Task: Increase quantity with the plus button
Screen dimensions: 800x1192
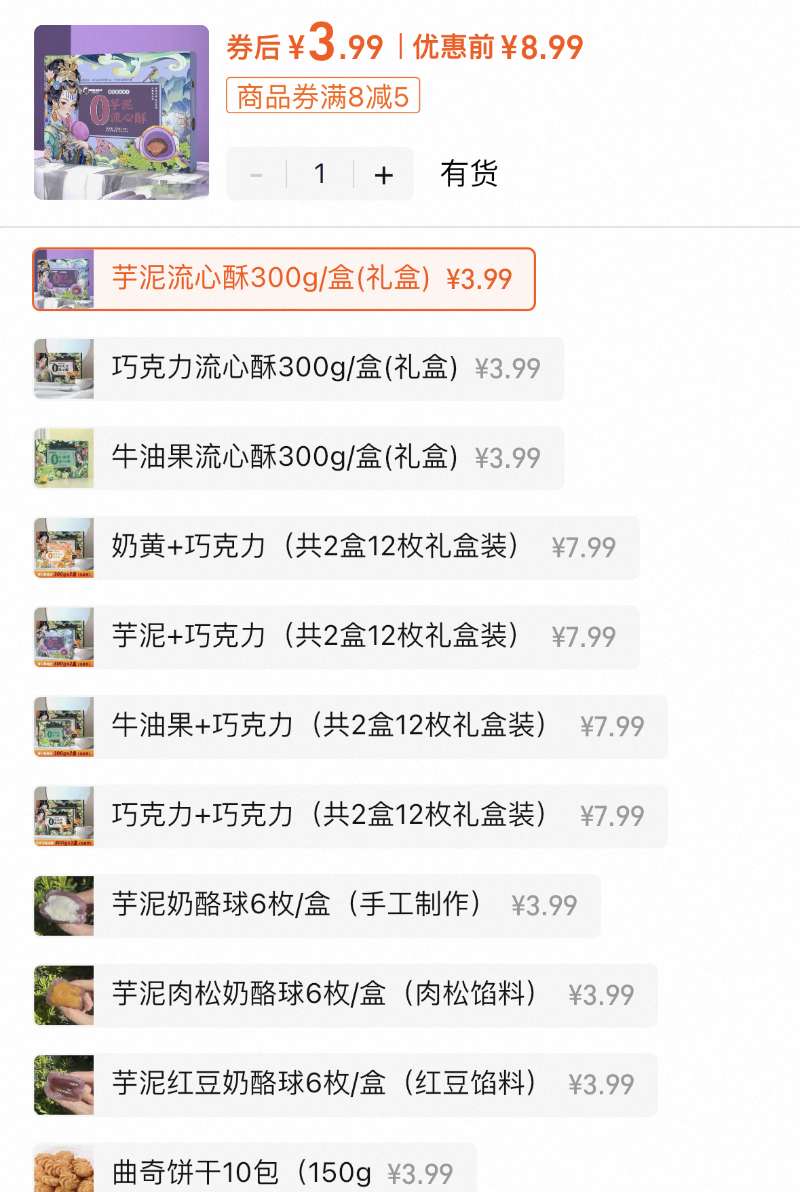Action: click(x=382, y=173)
